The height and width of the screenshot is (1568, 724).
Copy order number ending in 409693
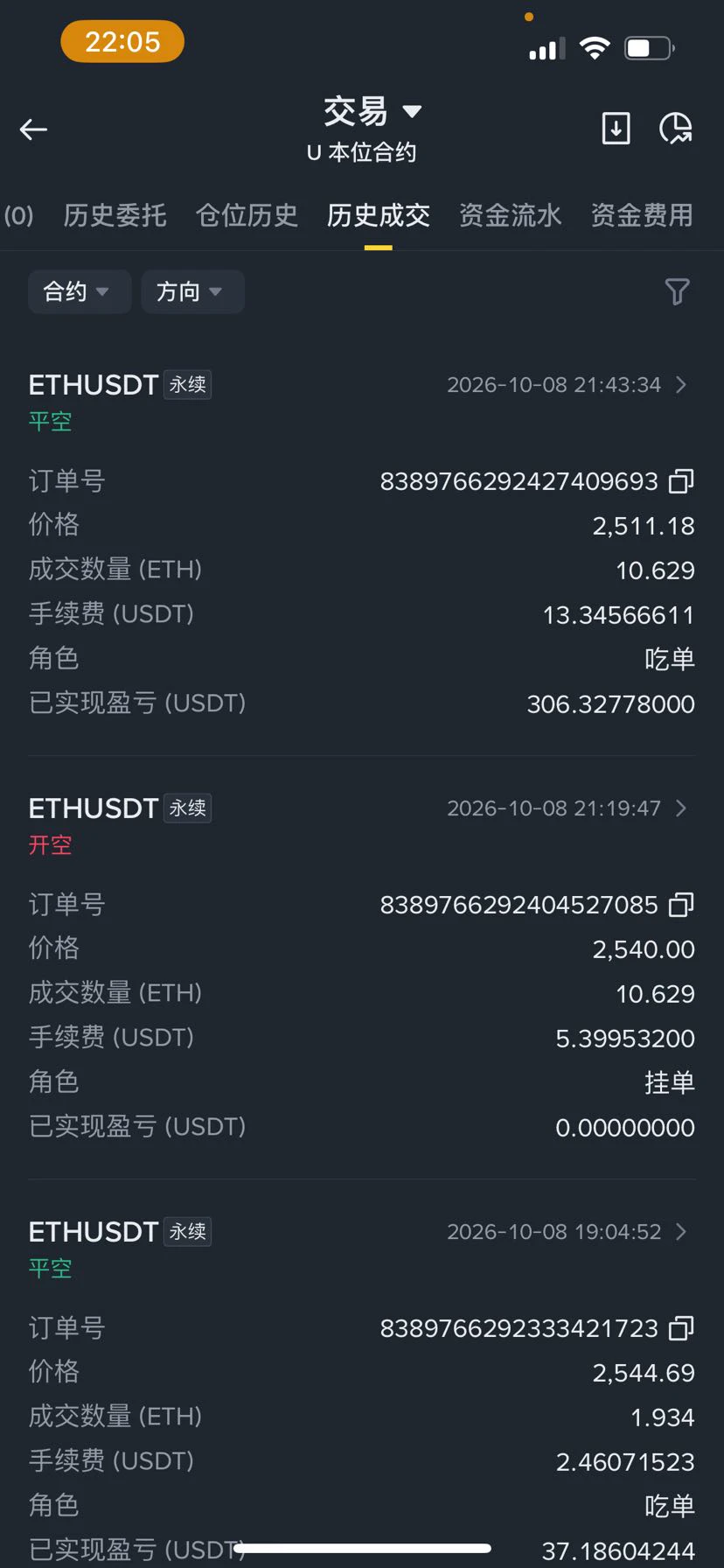[x=681, y=481]
